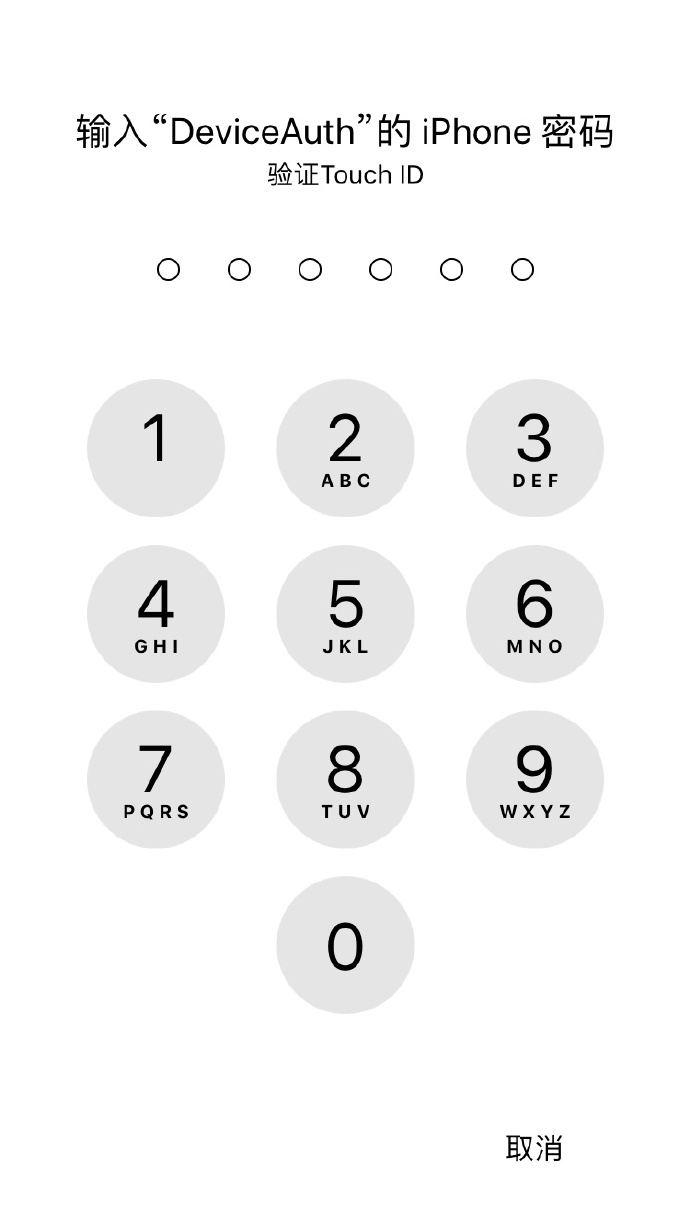Enter digit 0 on the passcode keypad
Screen dimensions: 690x1227
[345, 945]
